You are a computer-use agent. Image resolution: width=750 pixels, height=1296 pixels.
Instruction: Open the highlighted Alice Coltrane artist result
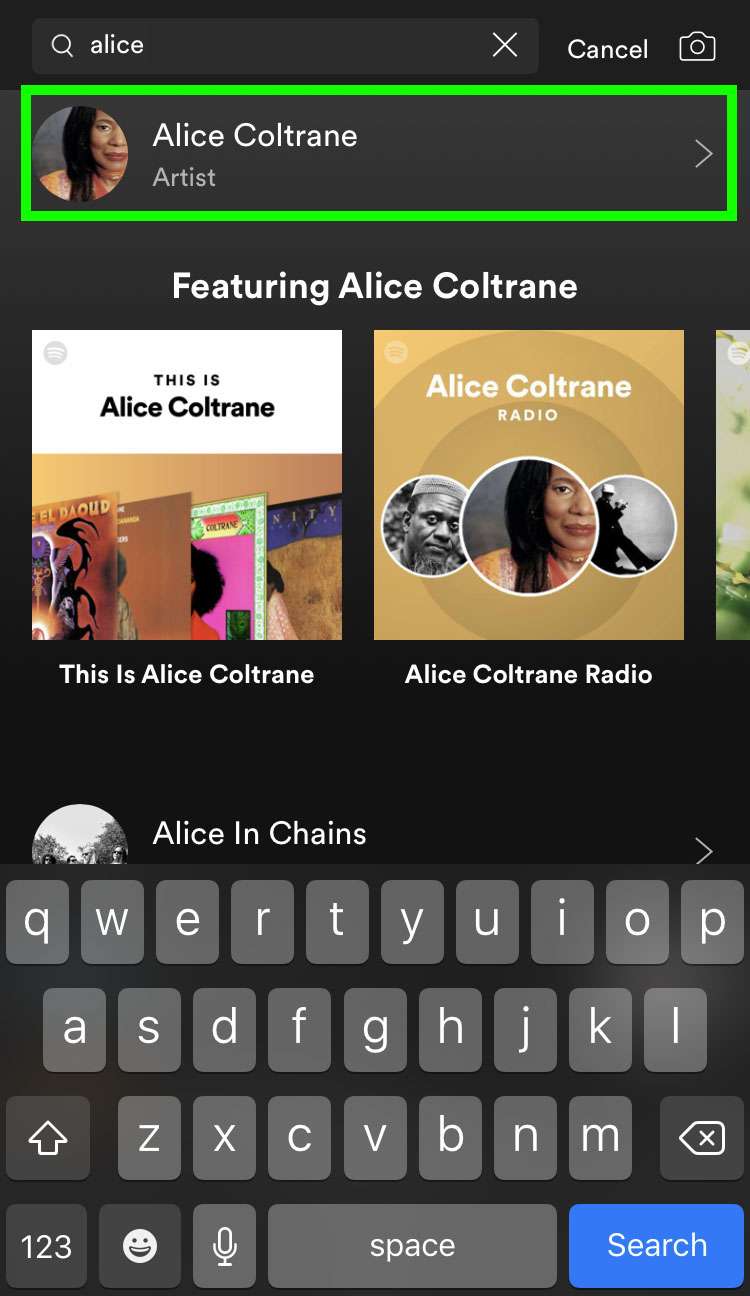(375, 153)
